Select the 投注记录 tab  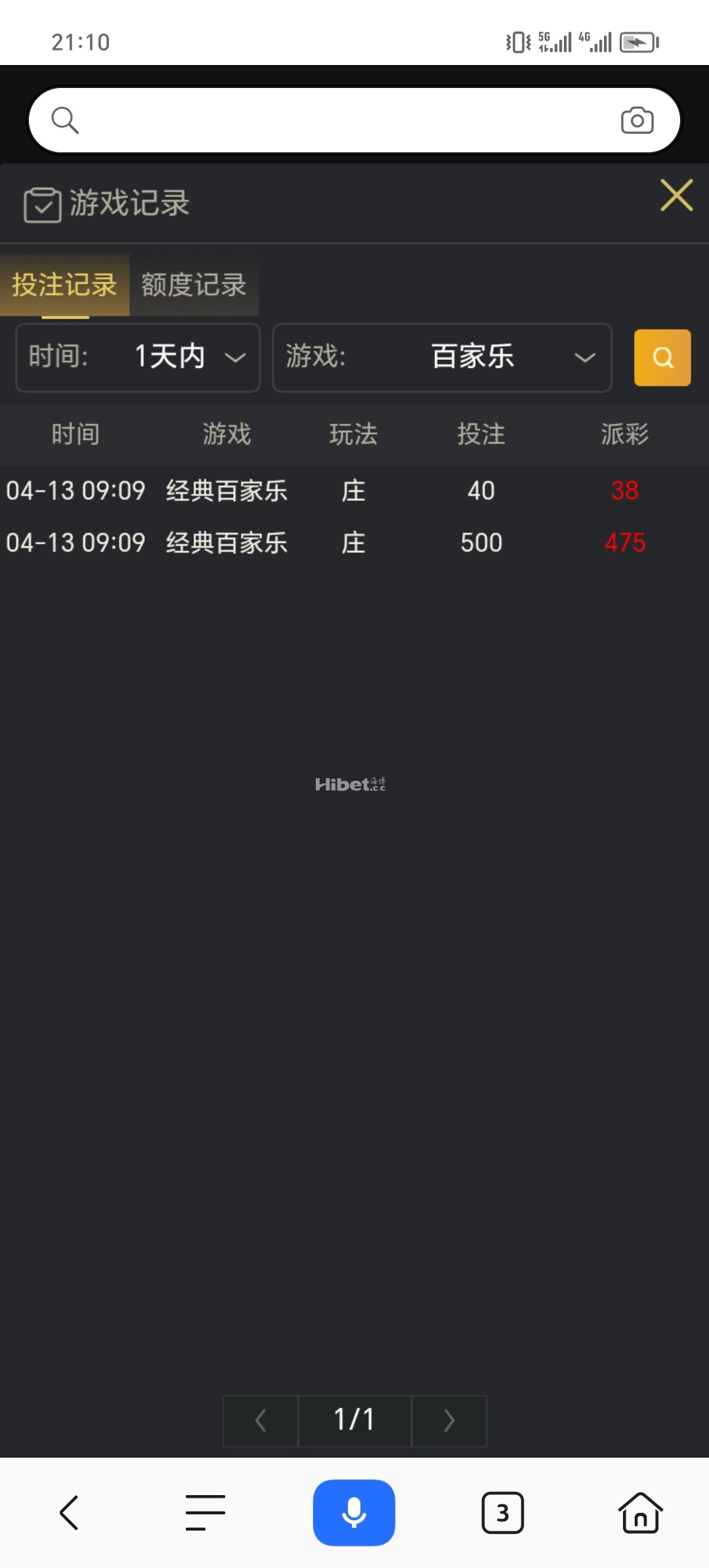pyautogui.click(x=64, y=285)
